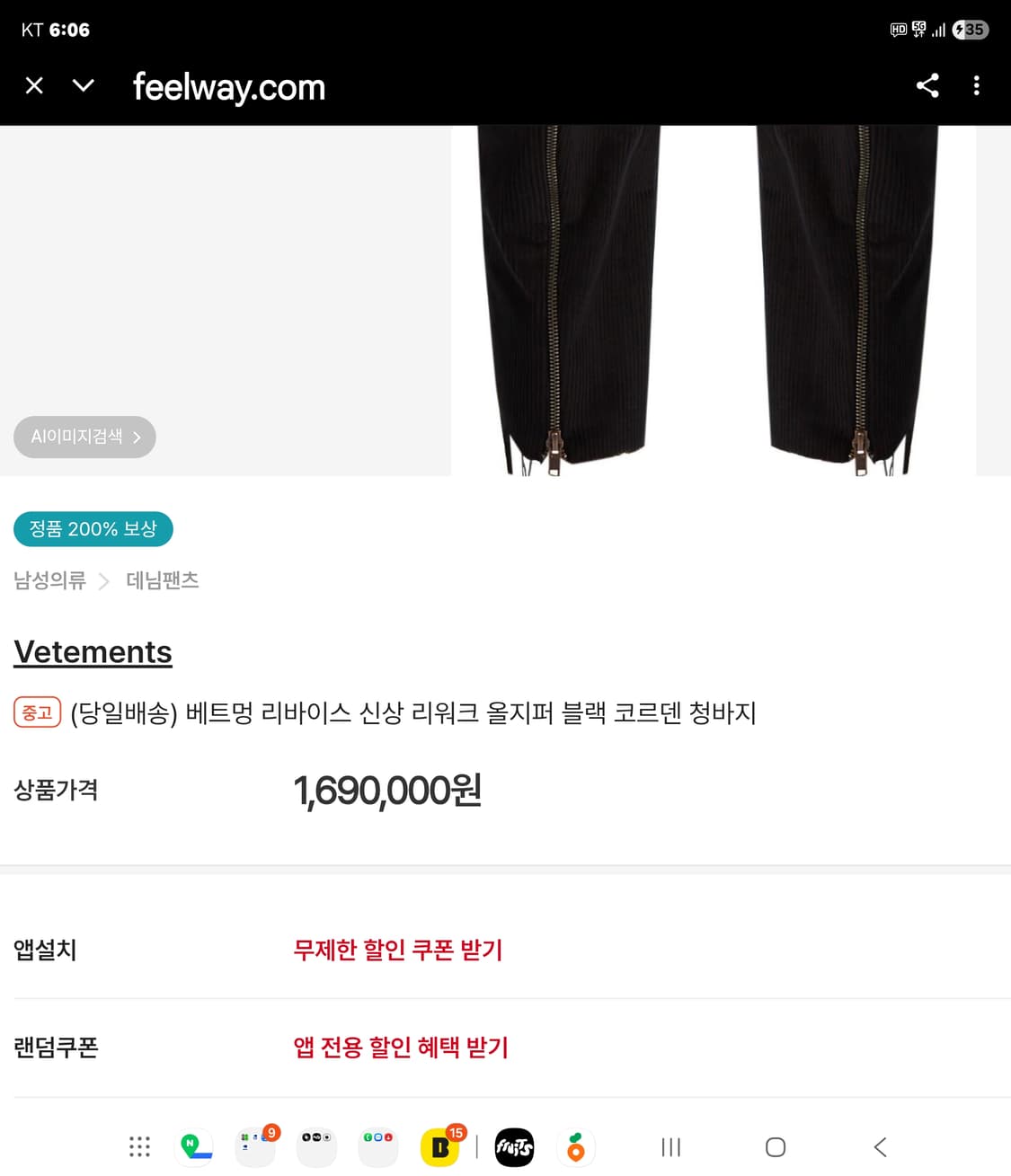Share the product page

(927, 85)
